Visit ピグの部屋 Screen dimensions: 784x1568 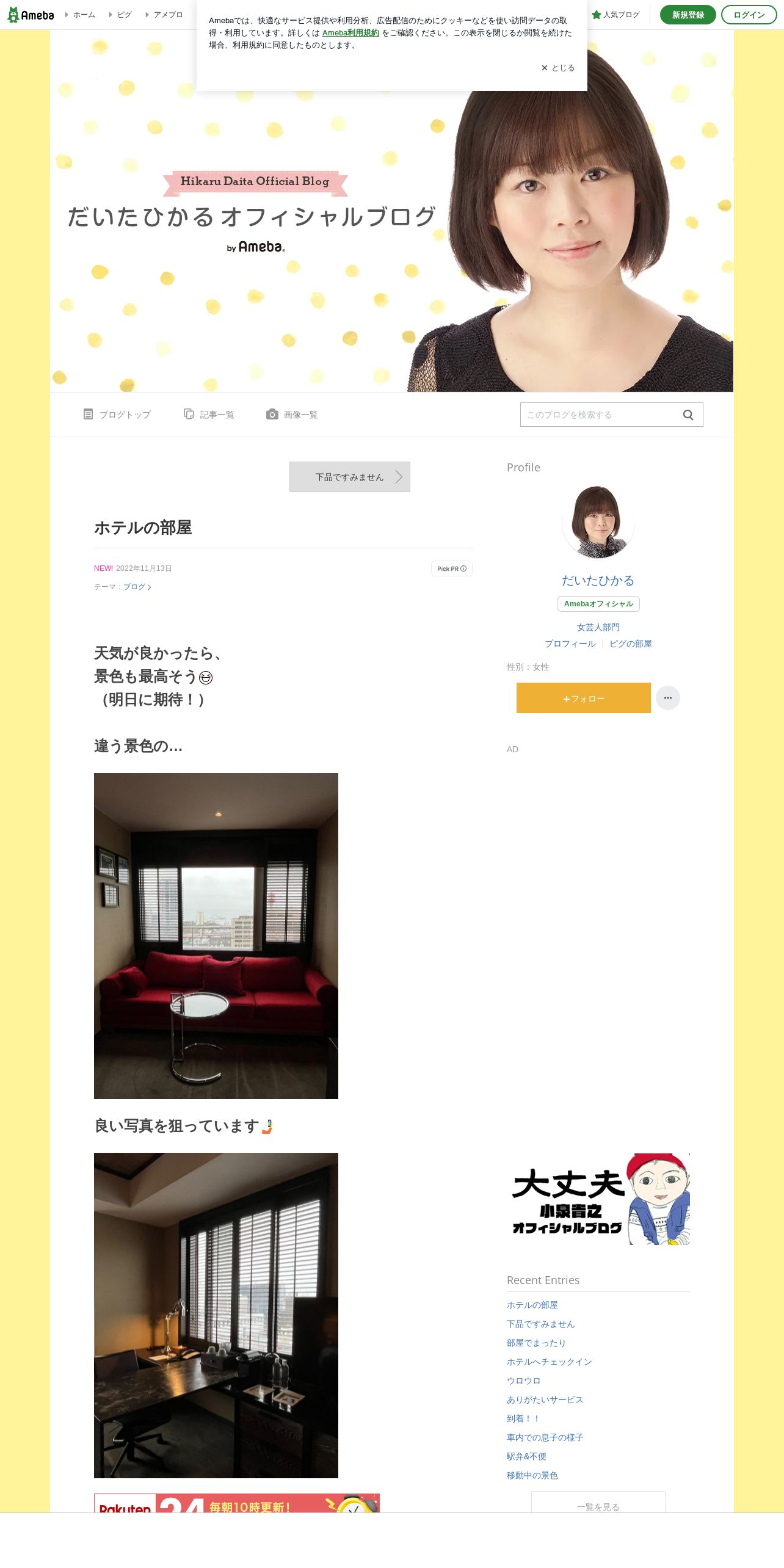631,644
